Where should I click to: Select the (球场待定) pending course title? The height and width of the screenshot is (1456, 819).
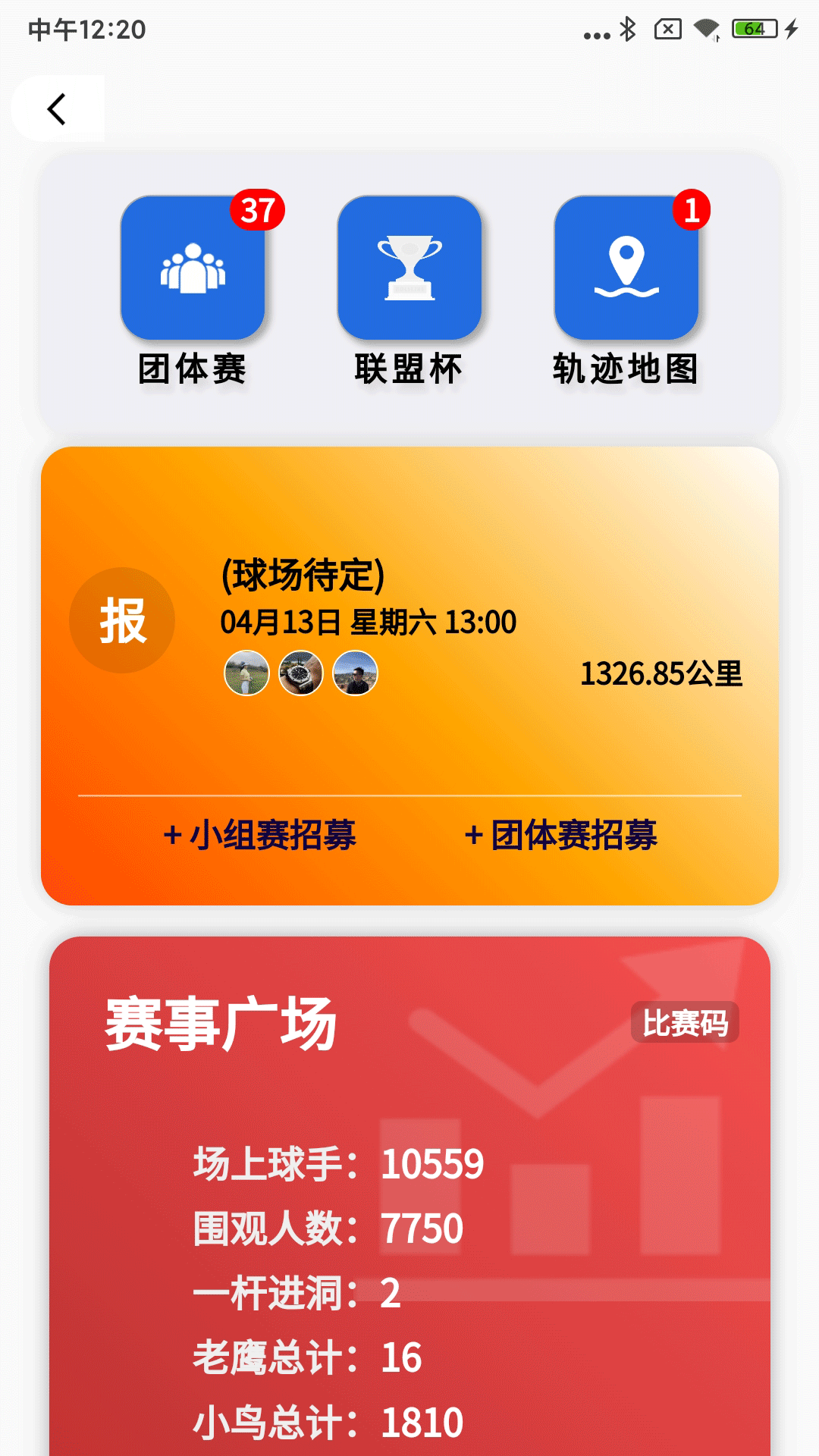click(302, 577)
